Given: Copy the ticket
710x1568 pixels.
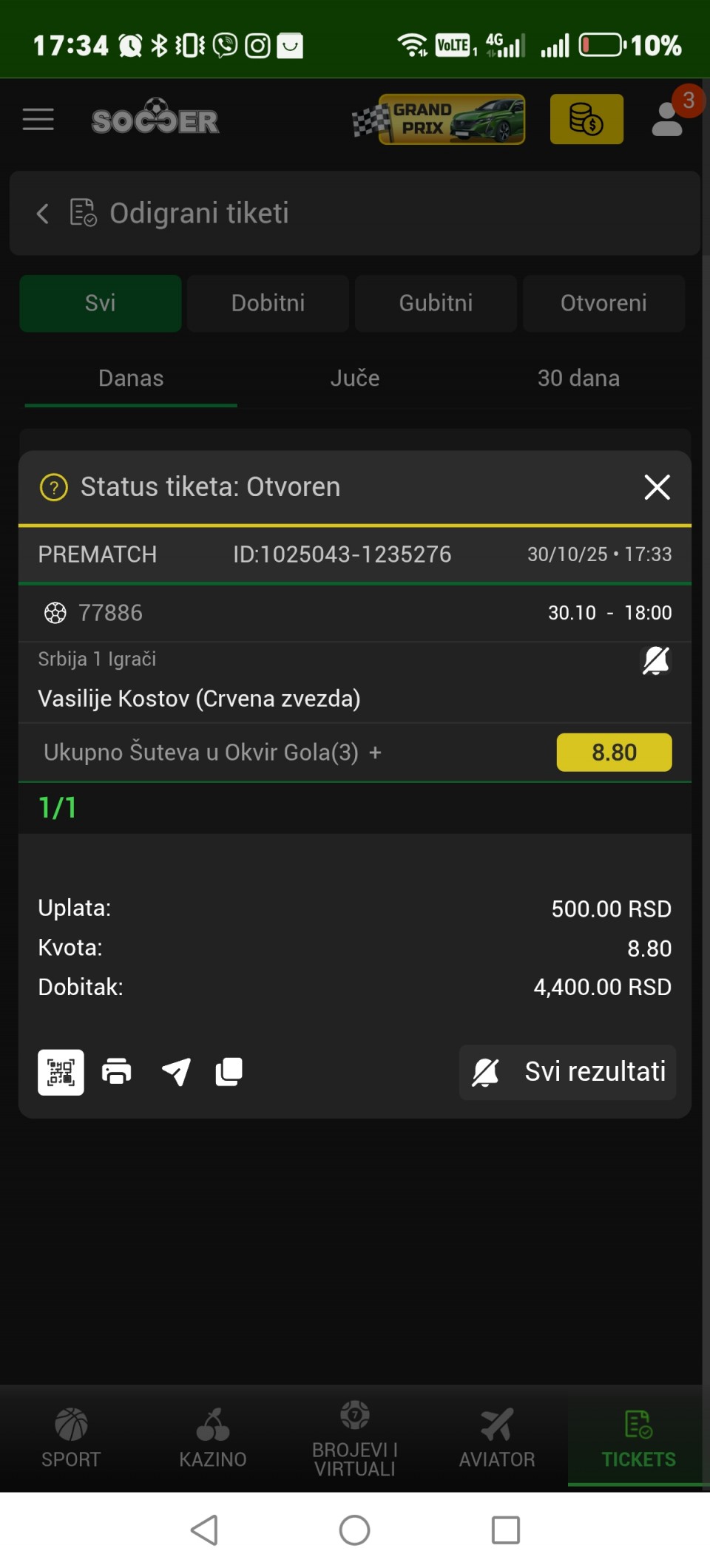Looking at the screenshot, I should coord(229,1071).
